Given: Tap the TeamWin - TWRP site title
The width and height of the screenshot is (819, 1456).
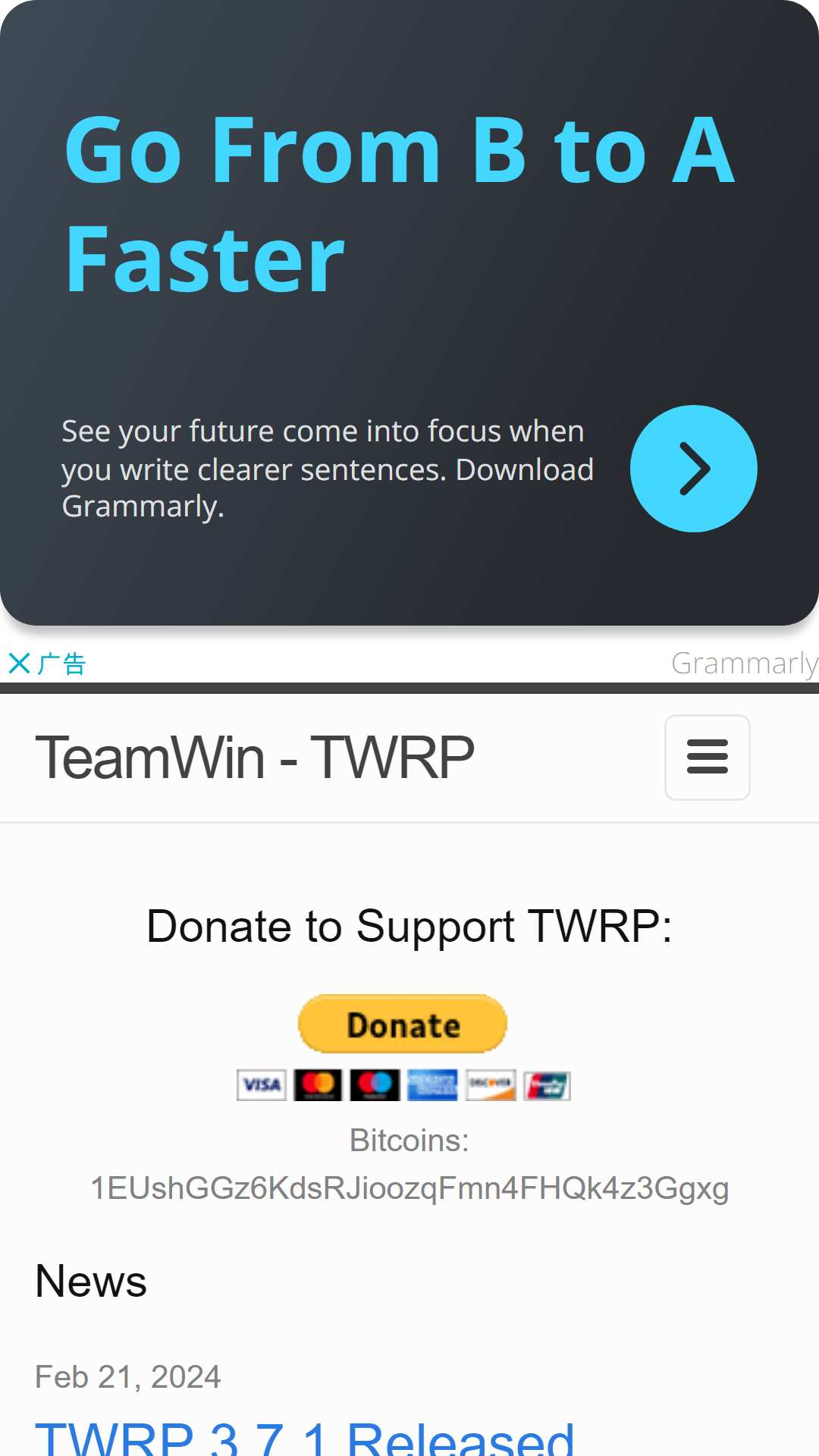Looking at the screenshot, I should point(255,758).
